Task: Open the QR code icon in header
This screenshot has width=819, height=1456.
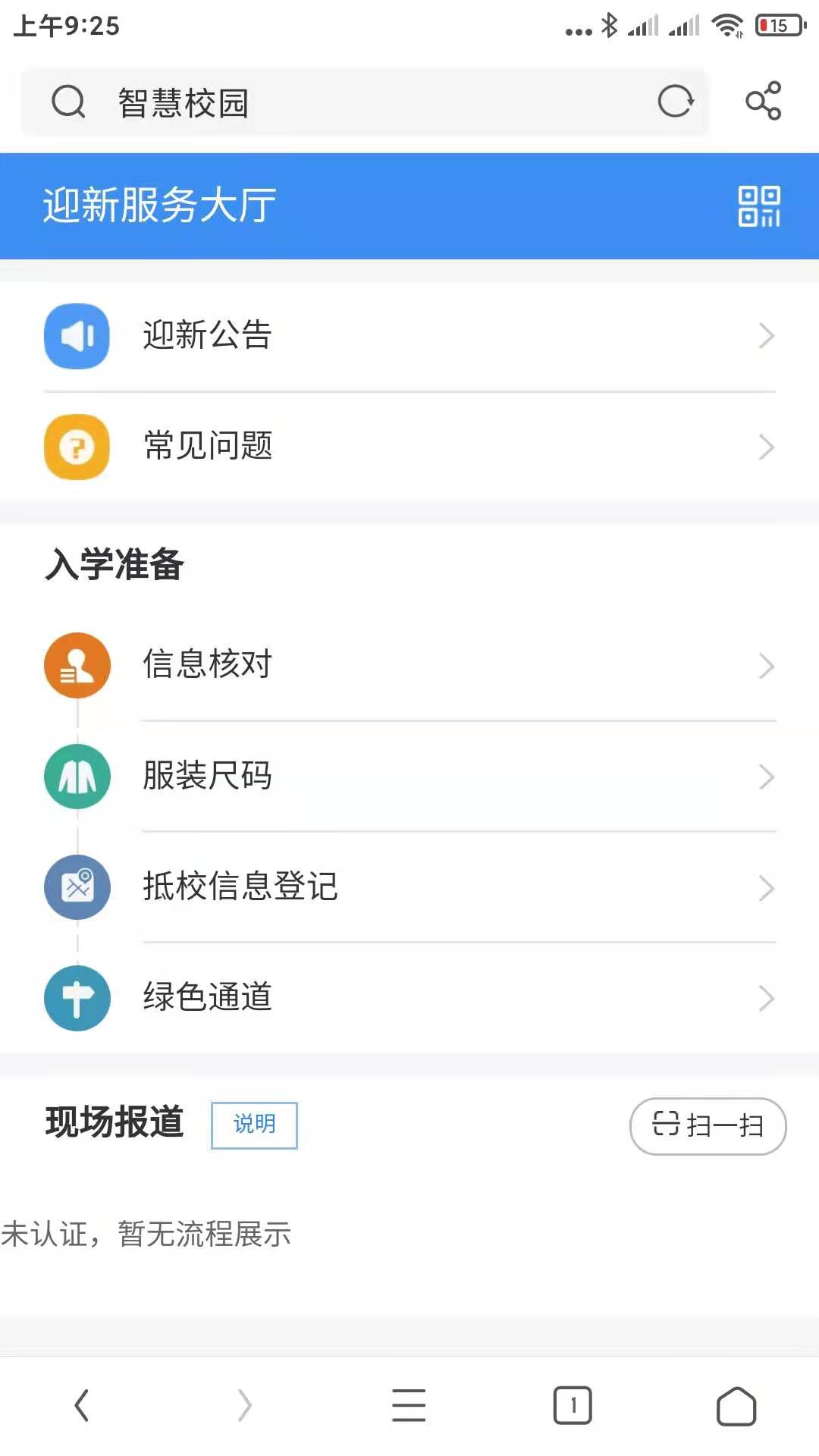Action: coord(759,206)
